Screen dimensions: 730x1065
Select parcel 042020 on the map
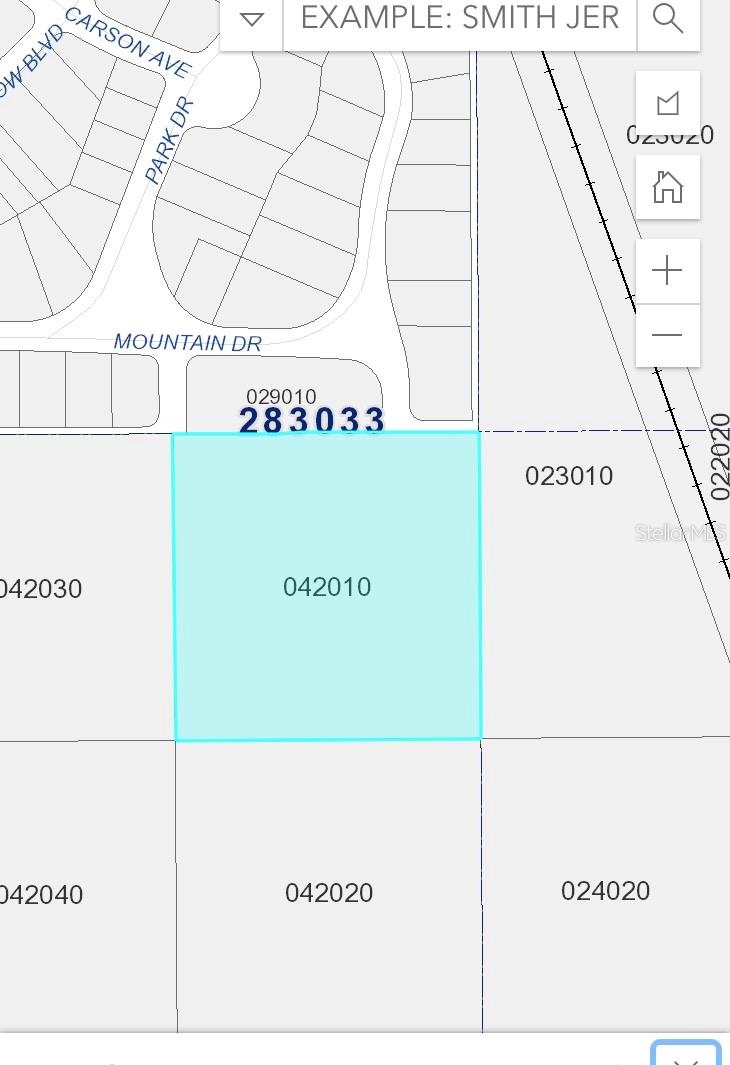pyautogui.click(x=329, y=892)
